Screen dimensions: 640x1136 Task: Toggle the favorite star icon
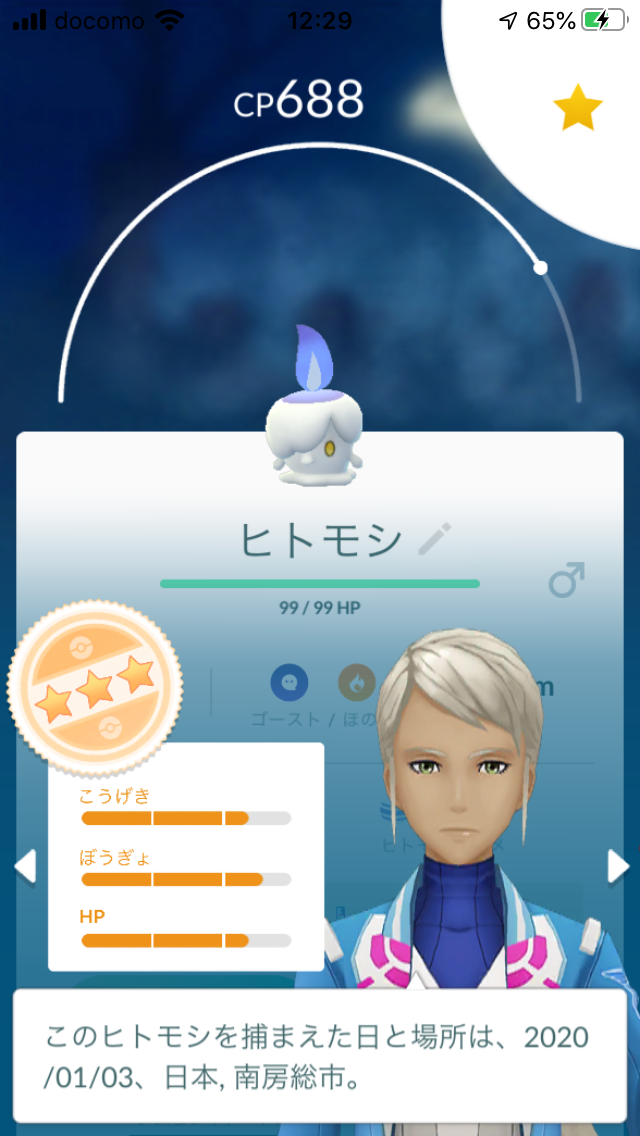coord(578,109)
